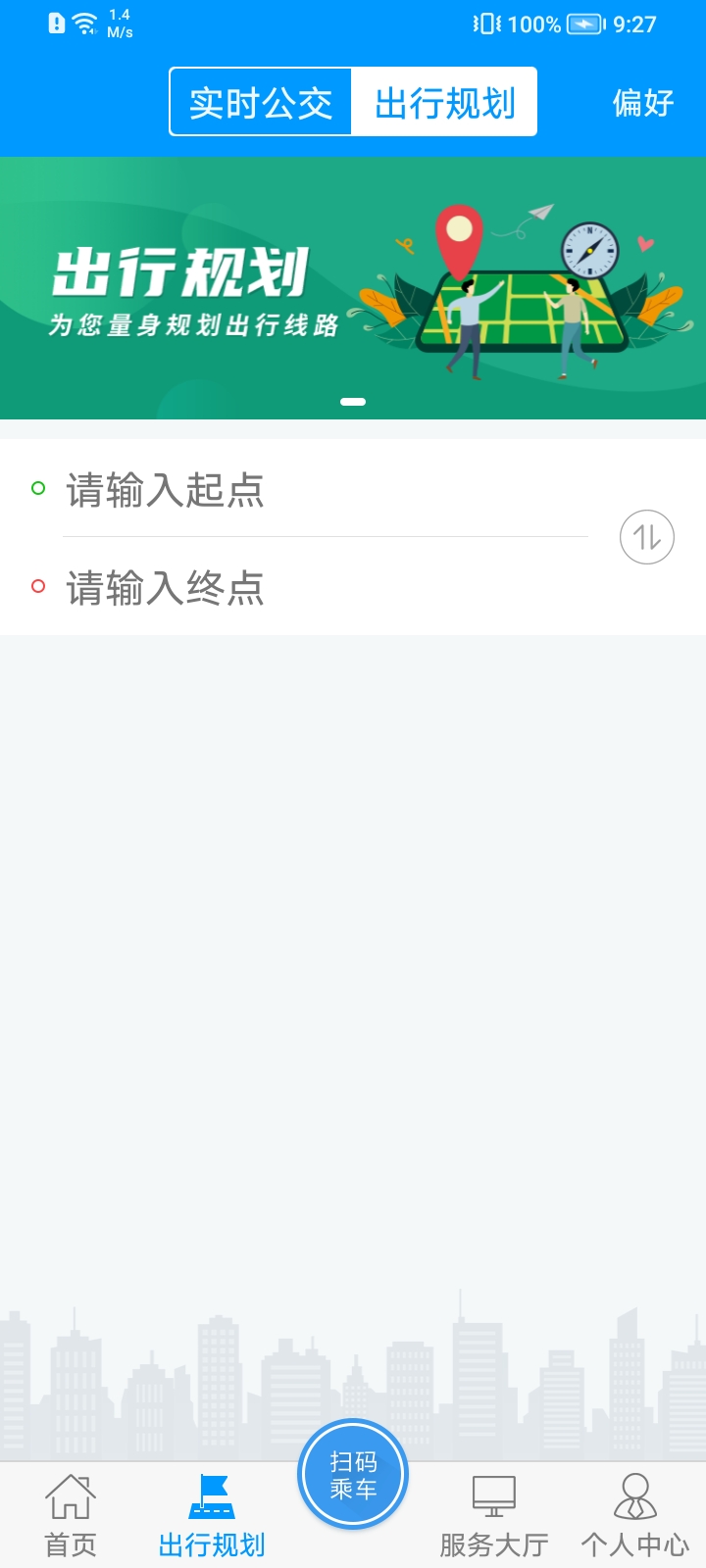Select the 出行规划 flag icon
Viewport: 706px width, 1568px height.
(211, 1494)
